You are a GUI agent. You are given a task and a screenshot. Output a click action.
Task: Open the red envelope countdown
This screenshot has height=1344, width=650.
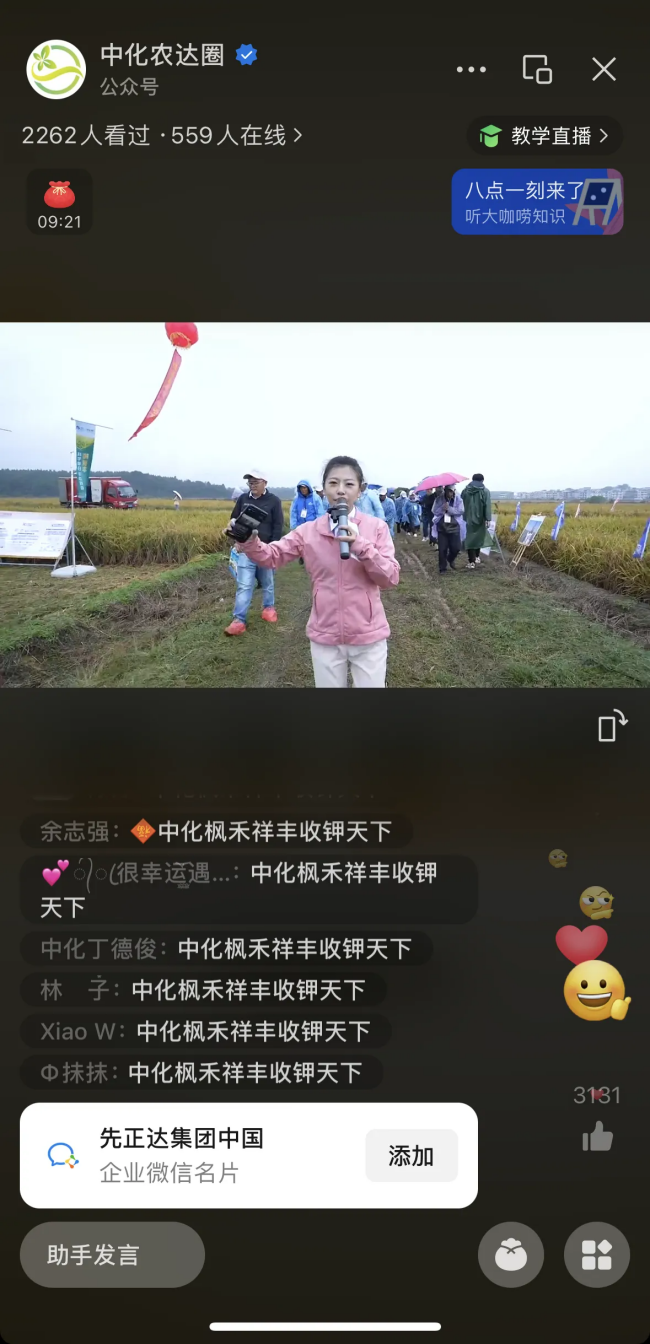[59, 202]
